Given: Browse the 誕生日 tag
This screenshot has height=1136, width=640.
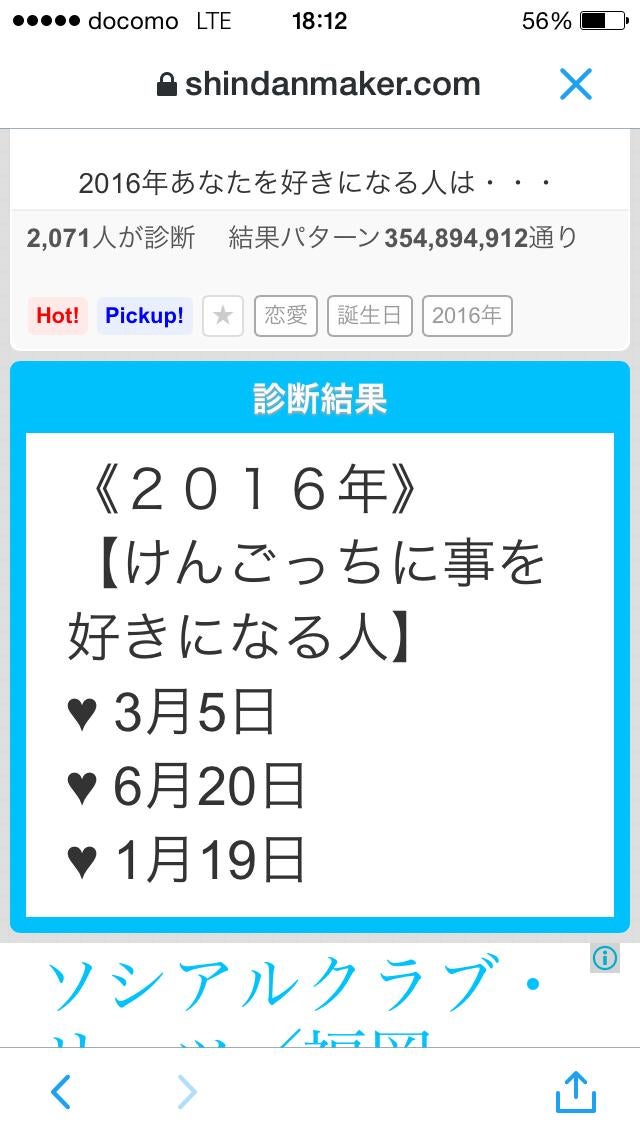Looking at the screenshot, I should 370,316.
